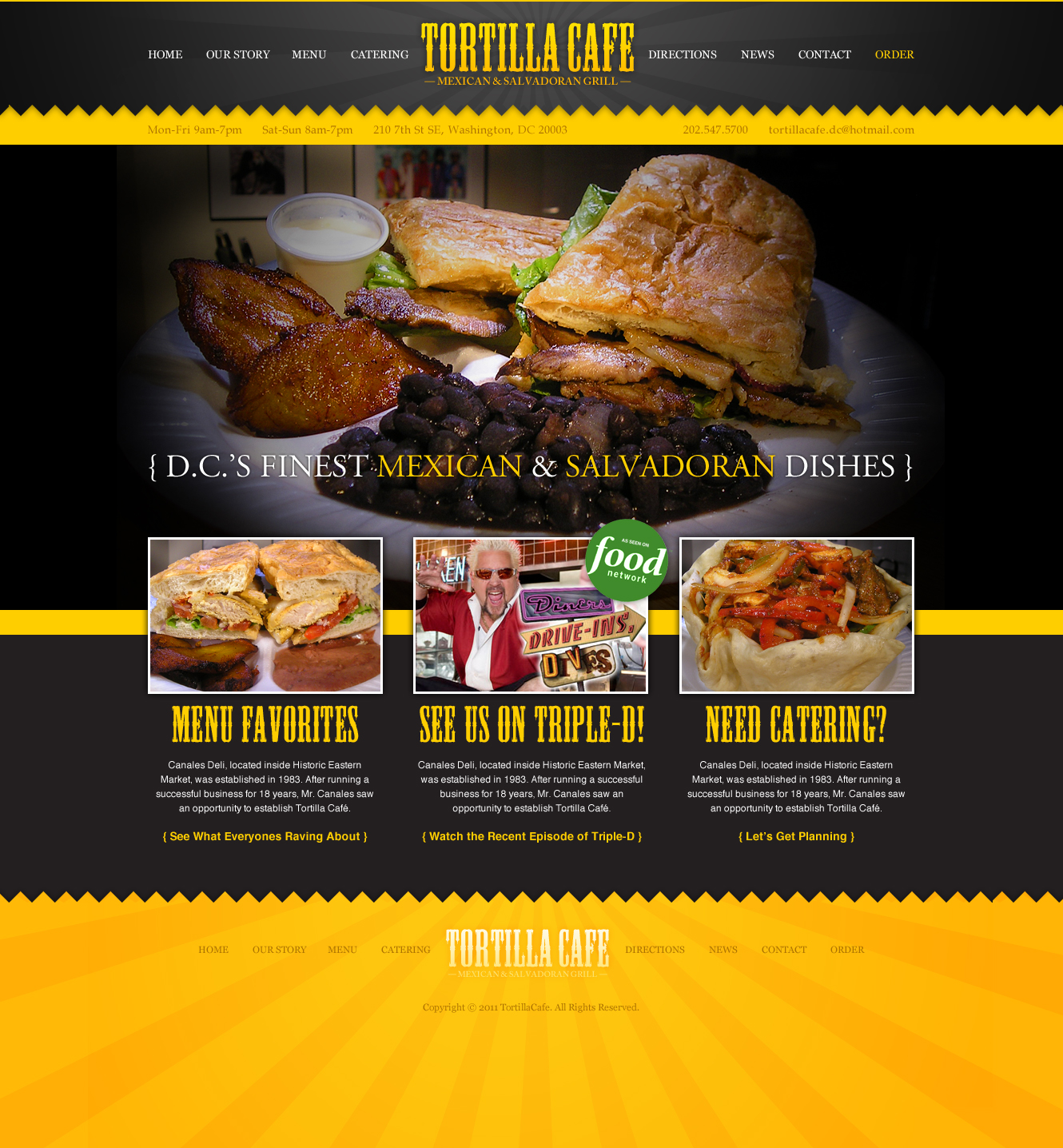The image size is (1063, 1148).
Task: Tap Contact in the footer menu
Action: [784, 950]
